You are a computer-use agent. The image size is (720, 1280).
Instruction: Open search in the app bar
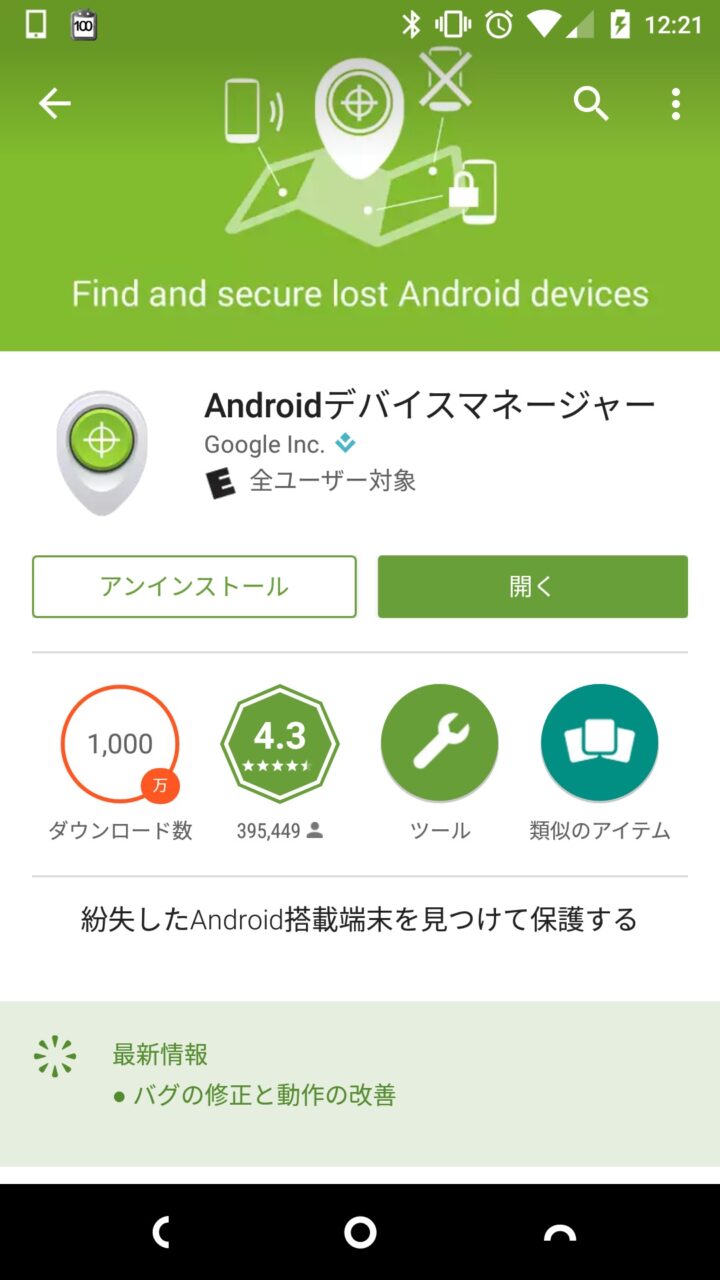click(x=591, y=104)
